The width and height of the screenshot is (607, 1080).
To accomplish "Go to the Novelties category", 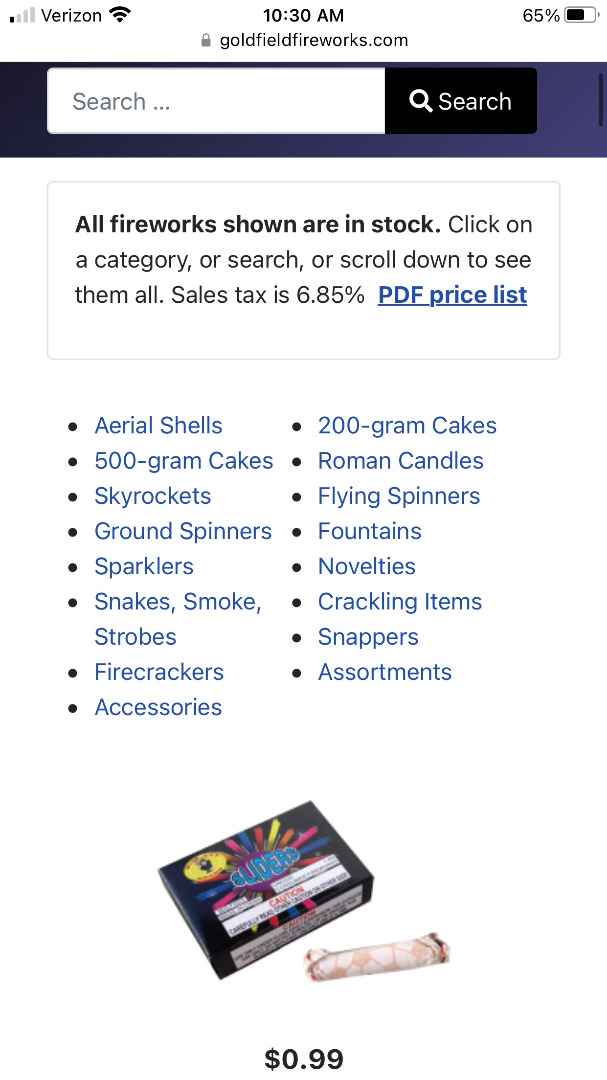I will click(366, 566).
